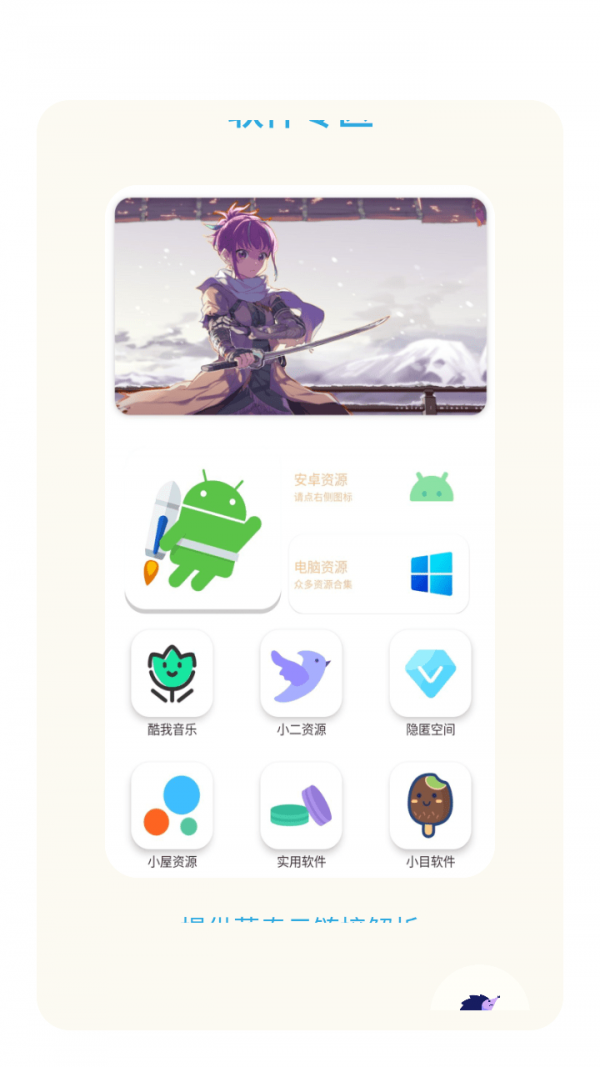Viewport: 600px width, 1067px height.
Task: Open 实用软件
Action: [301, 806]
